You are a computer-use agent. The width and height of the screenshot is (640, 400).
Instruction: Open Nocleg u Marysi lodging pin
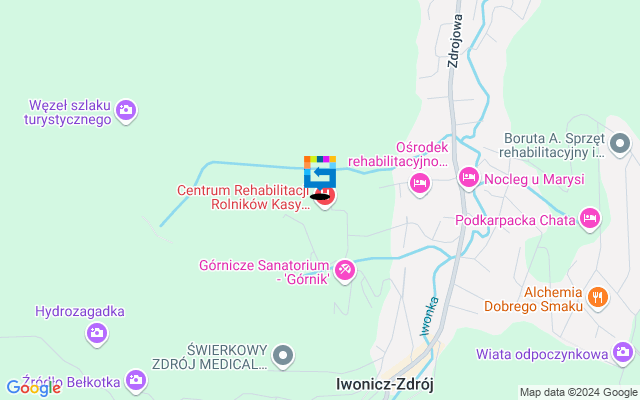[x=468, y=178]
